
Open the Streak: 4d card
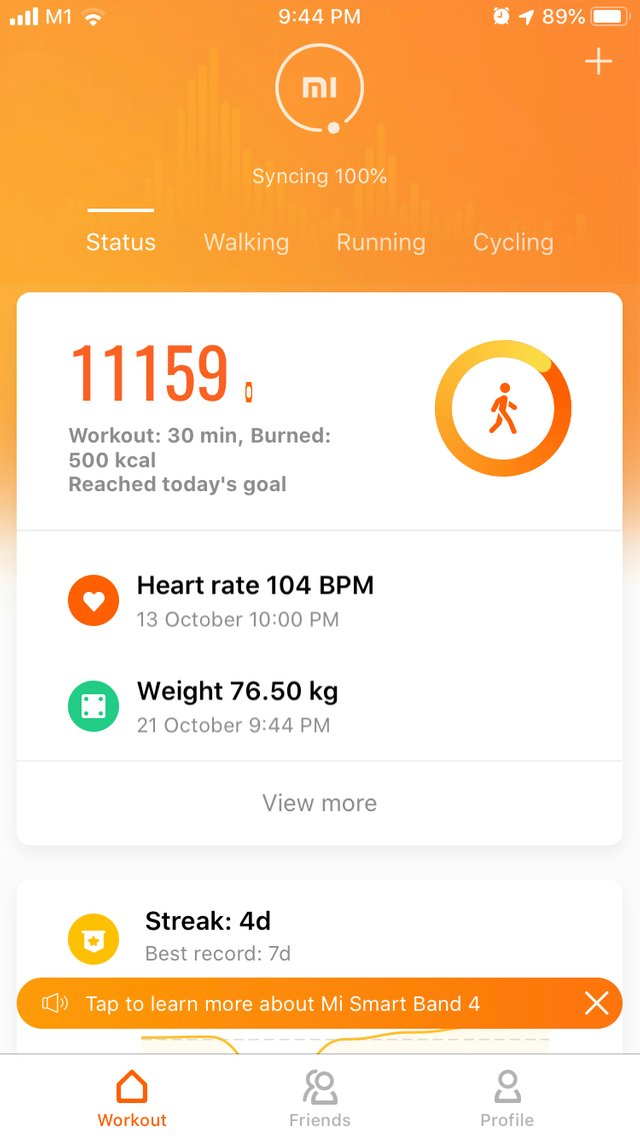[319, 932]
